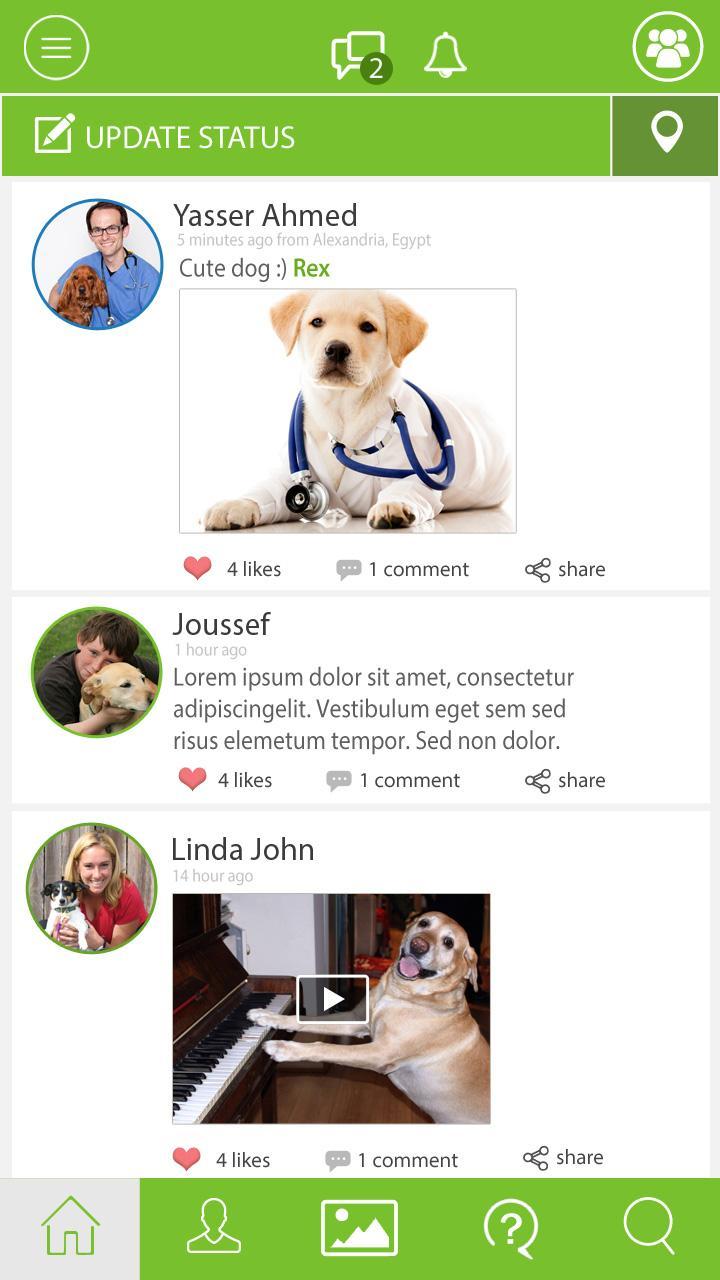
Task: Open the Rex tag link
Action: coord(311,268)
